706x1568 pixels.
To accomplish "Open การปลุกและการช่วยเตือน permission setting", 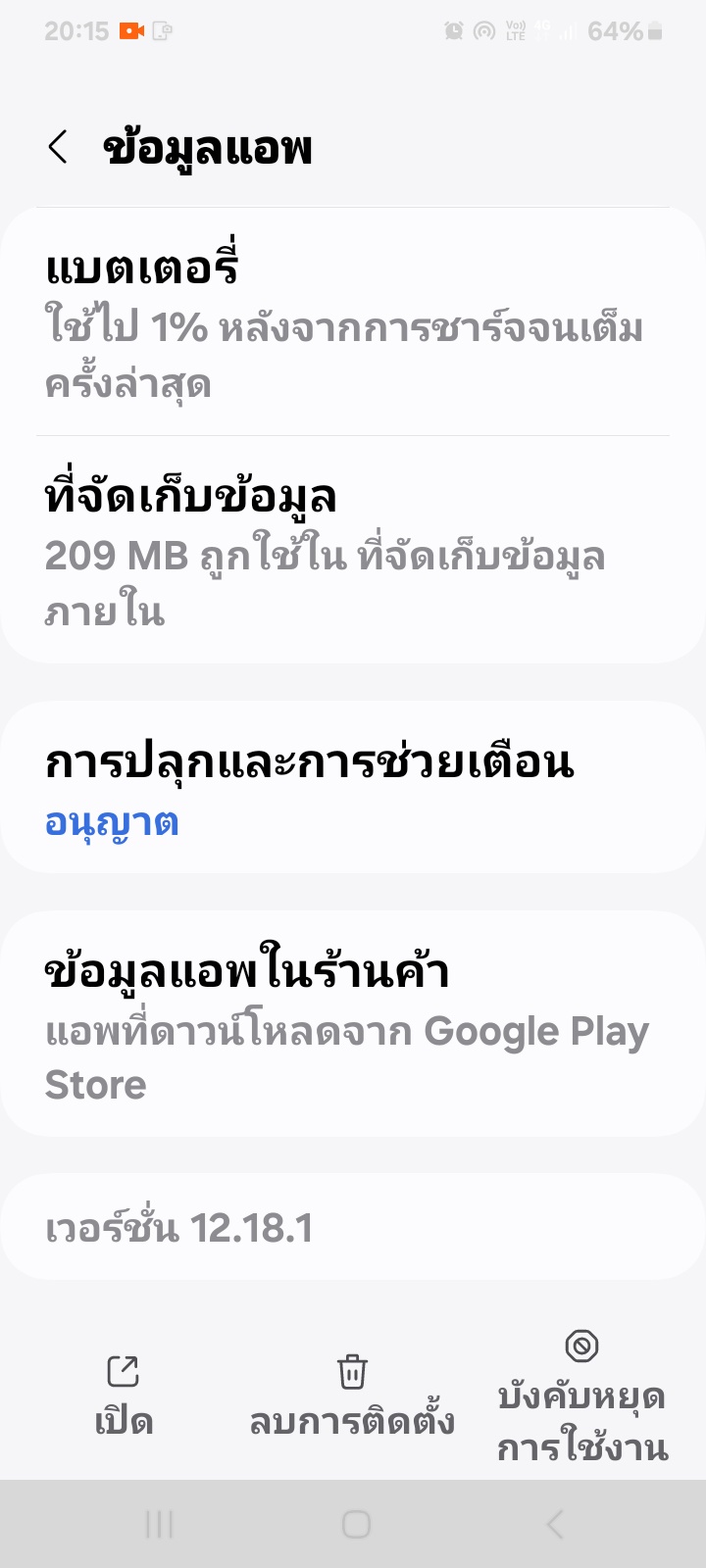I will coord(353,787).
